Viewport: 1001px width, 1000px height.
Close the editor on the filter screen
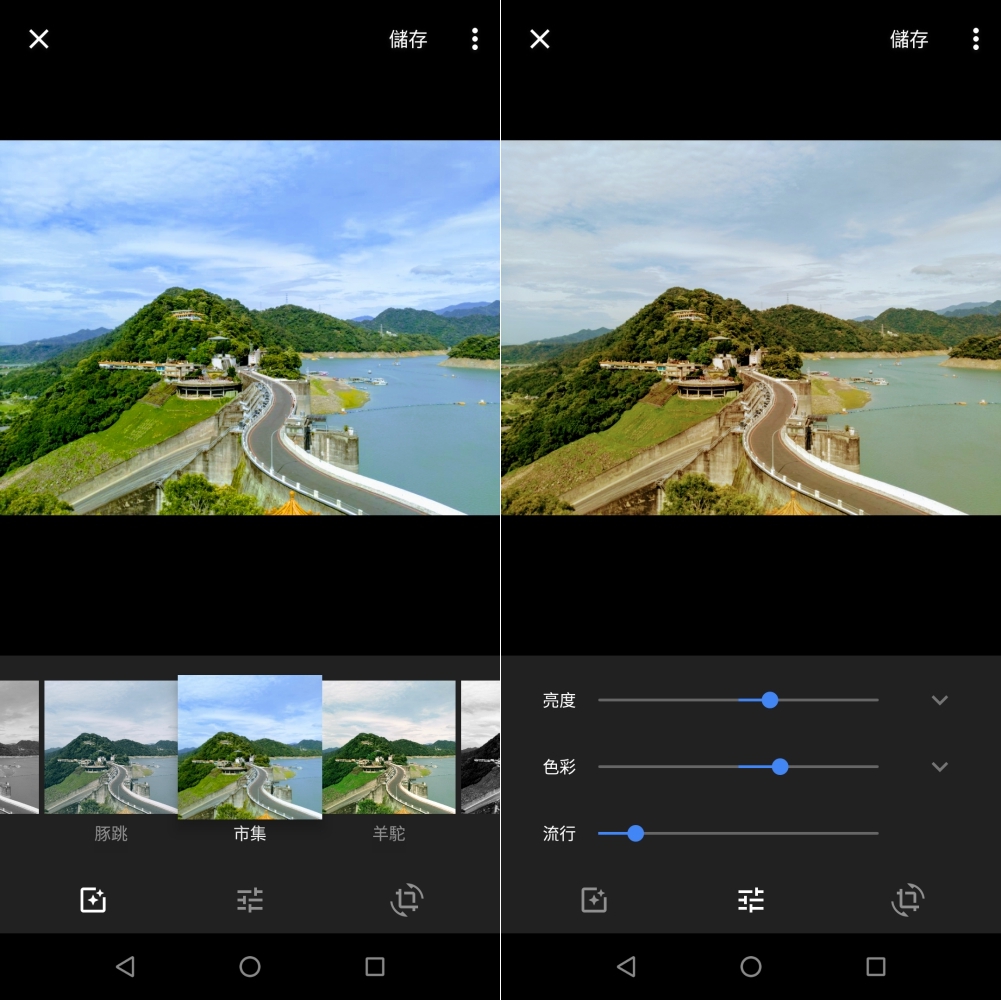(38, 39)
